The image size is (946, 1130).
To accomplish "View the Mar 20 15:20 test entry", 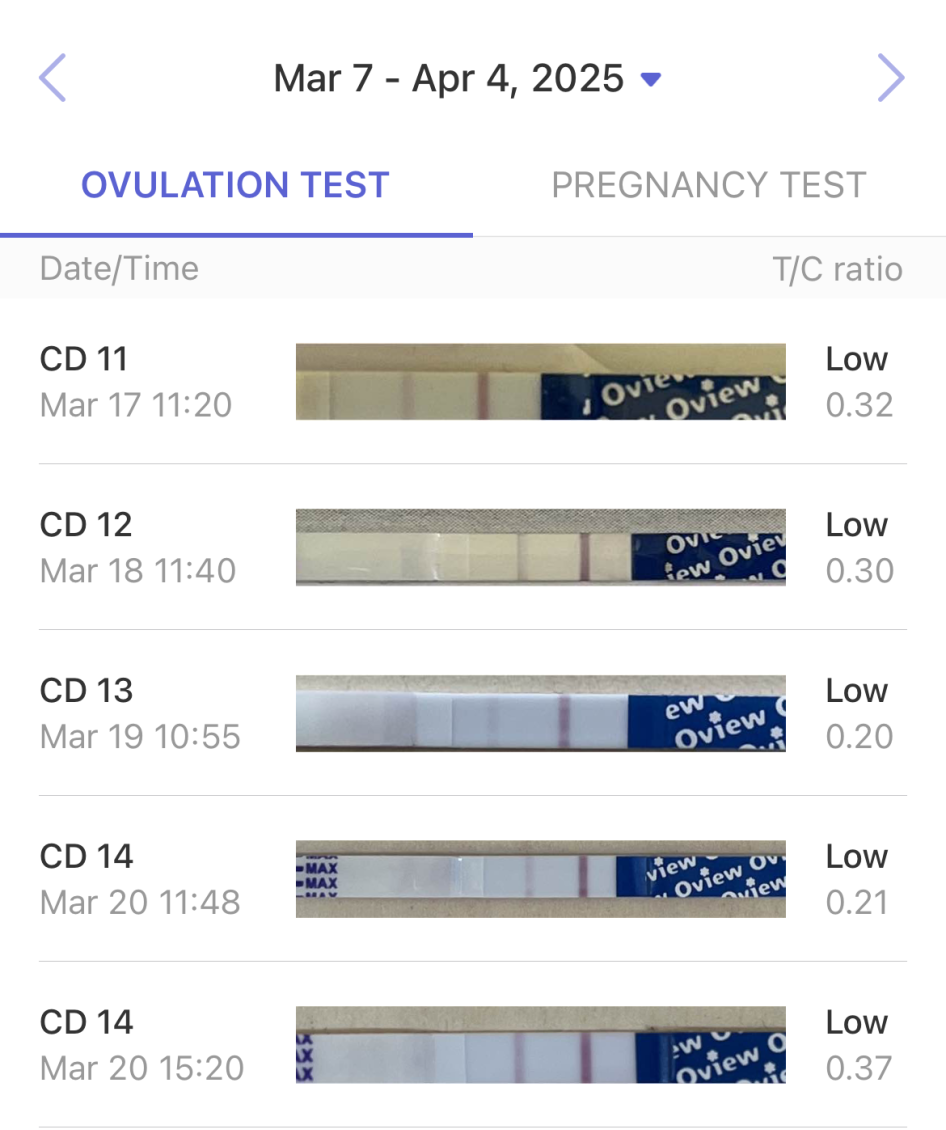I will (472, 1046).
